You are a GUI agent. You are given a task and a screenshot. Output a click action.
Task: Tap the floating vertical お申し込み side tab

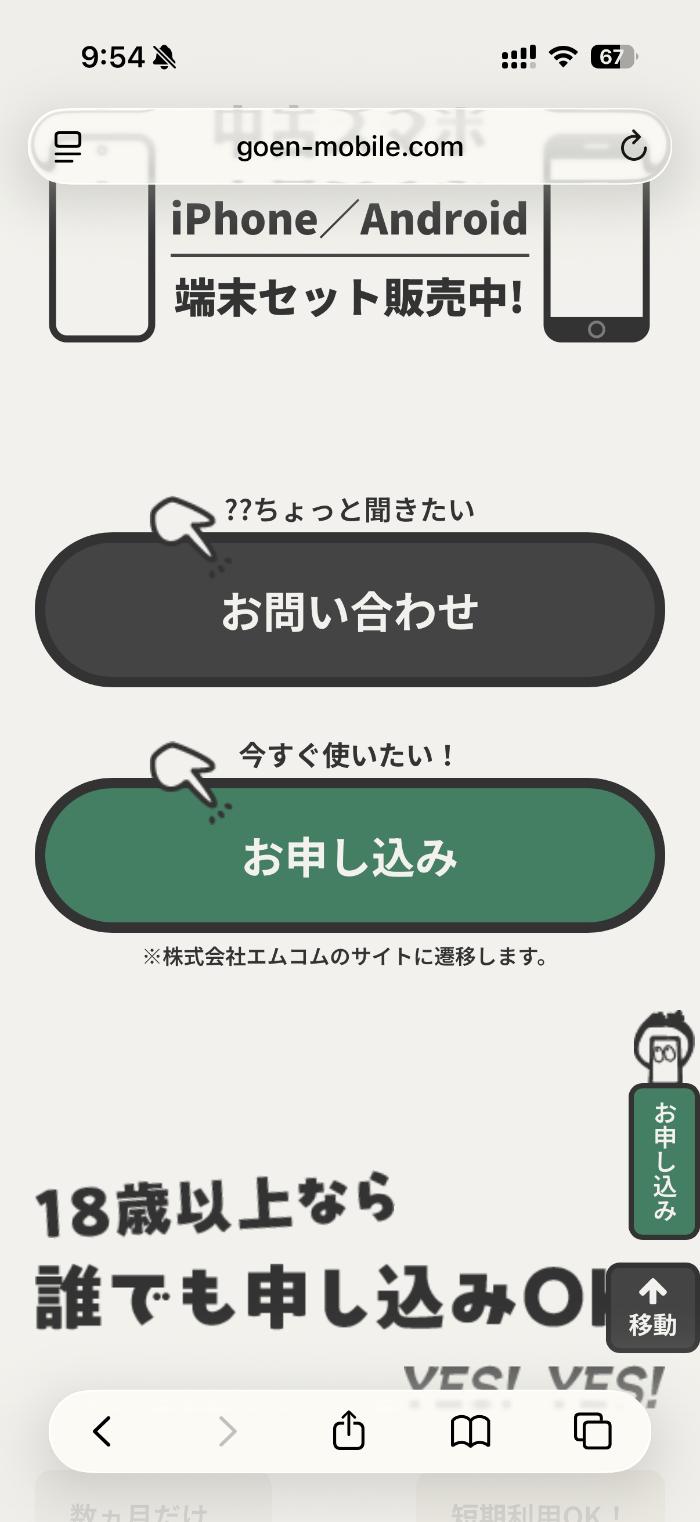pyautogui.click(x=664, y=1160)
